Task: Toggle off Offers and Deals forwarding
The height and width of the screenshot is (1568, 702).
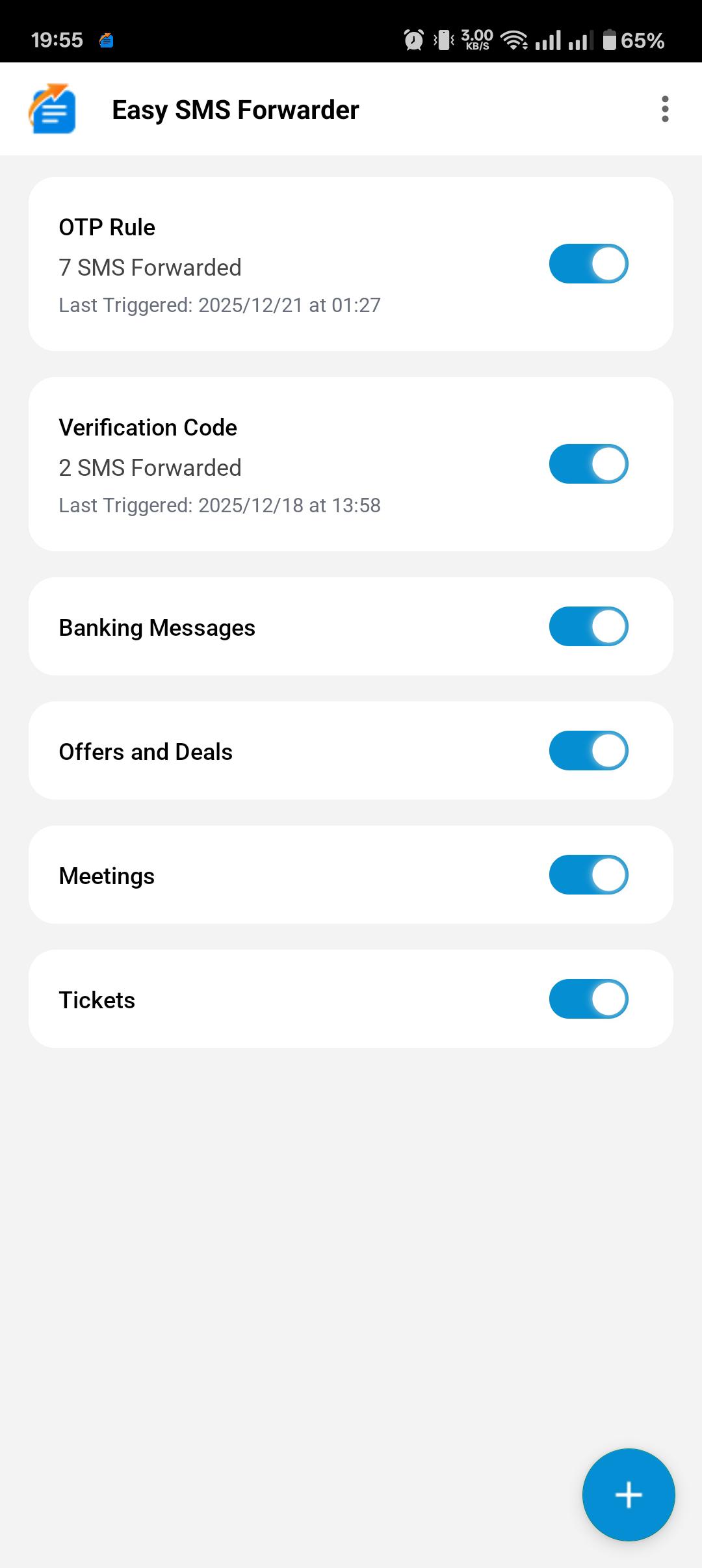Action: pos(588,750)
